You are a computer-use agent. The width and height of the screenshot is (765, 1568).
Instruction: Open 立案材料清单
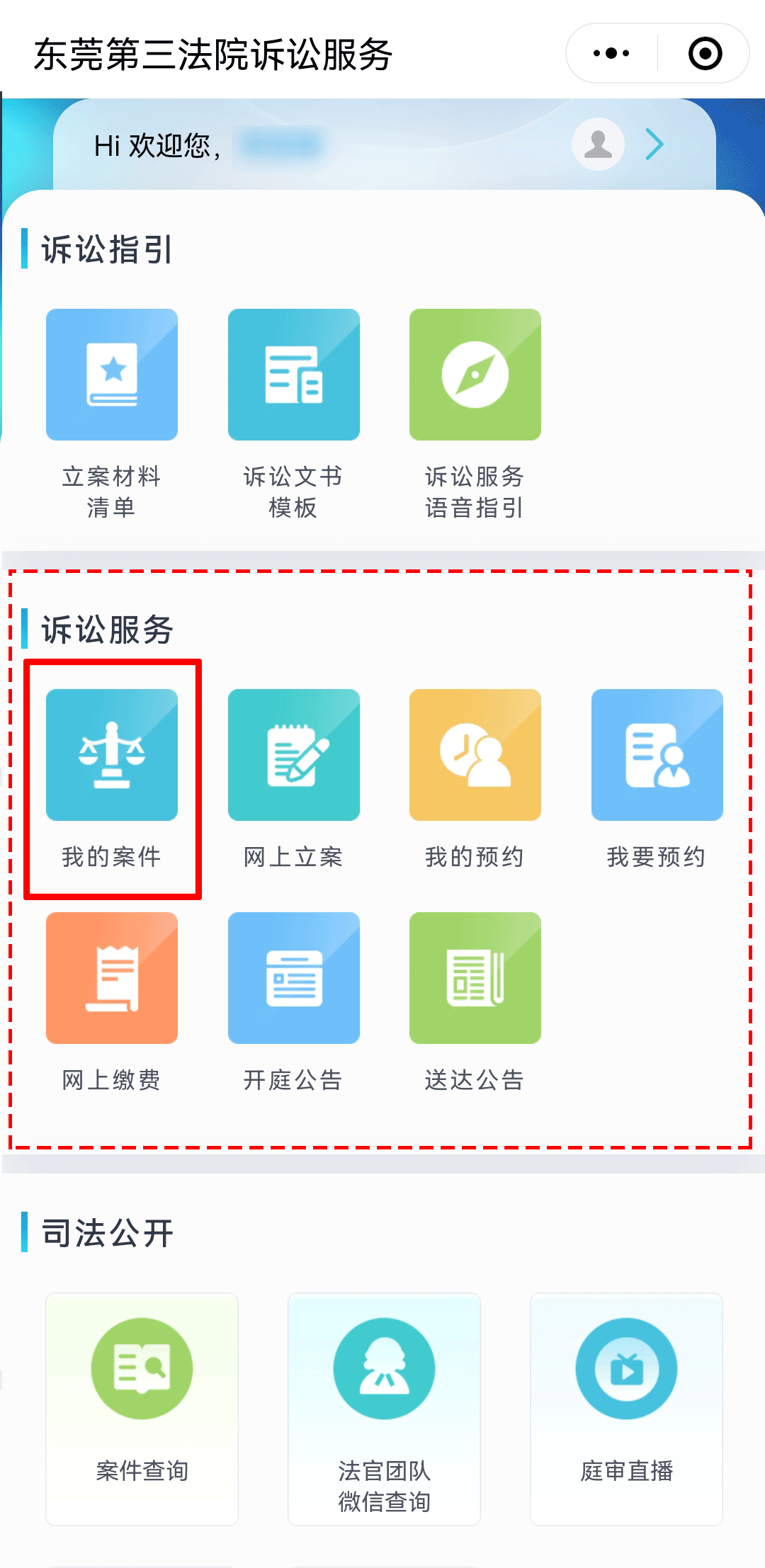tap(112, 414)
